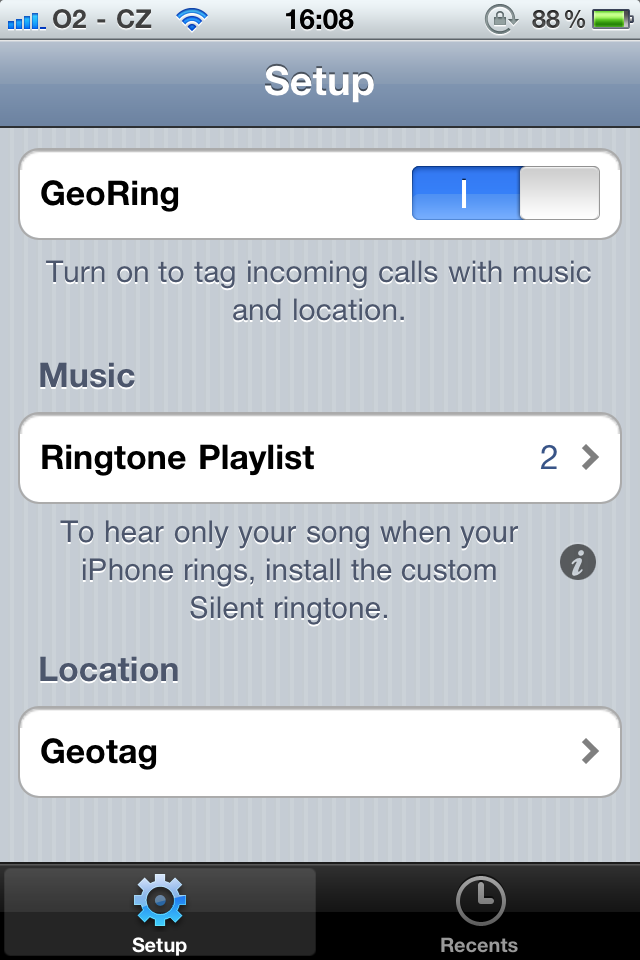Switch to the Recents tab
640x960 pixels.
pos(480,912)
